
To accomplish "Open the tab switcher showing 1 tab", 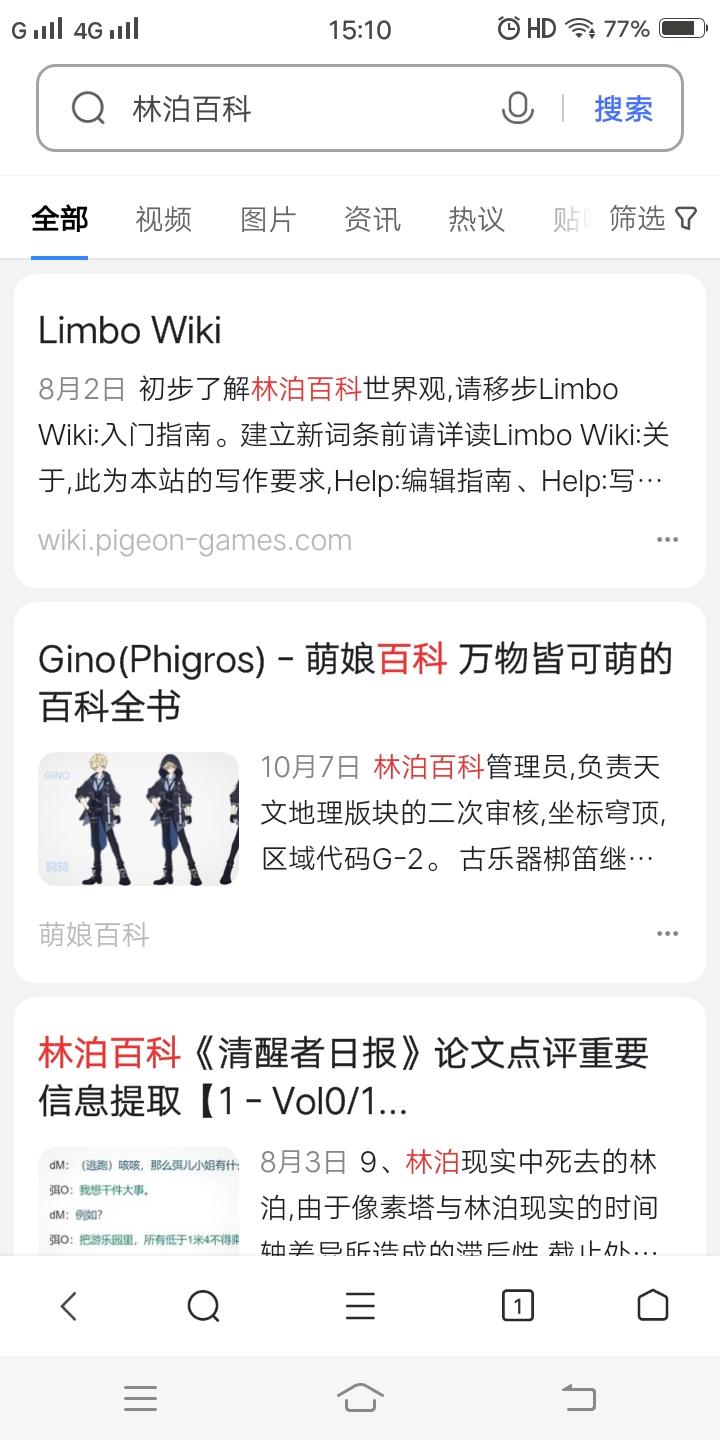I will coord(517,1305).
